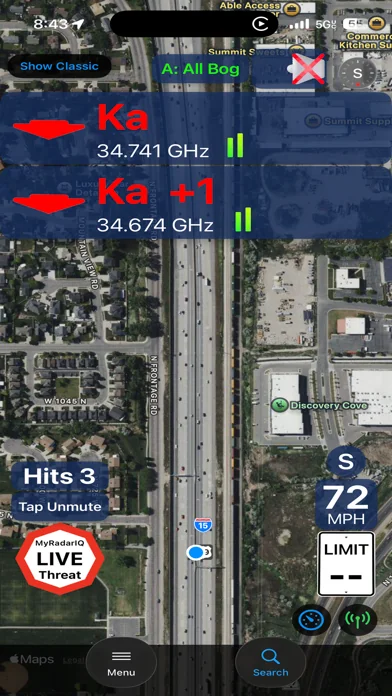Tap the crossed-out red X icon
392x696 pixels.
click(x=308, y=69)
